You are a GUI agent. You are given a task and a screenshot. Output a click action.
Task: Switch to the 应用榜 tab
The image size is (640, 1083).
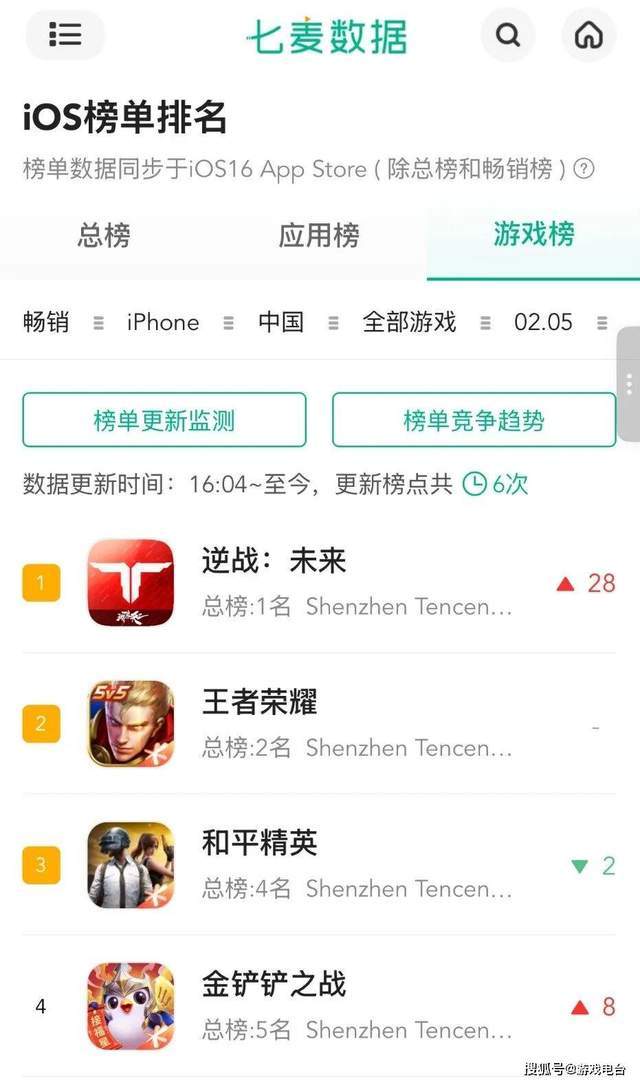pos(318,236)
